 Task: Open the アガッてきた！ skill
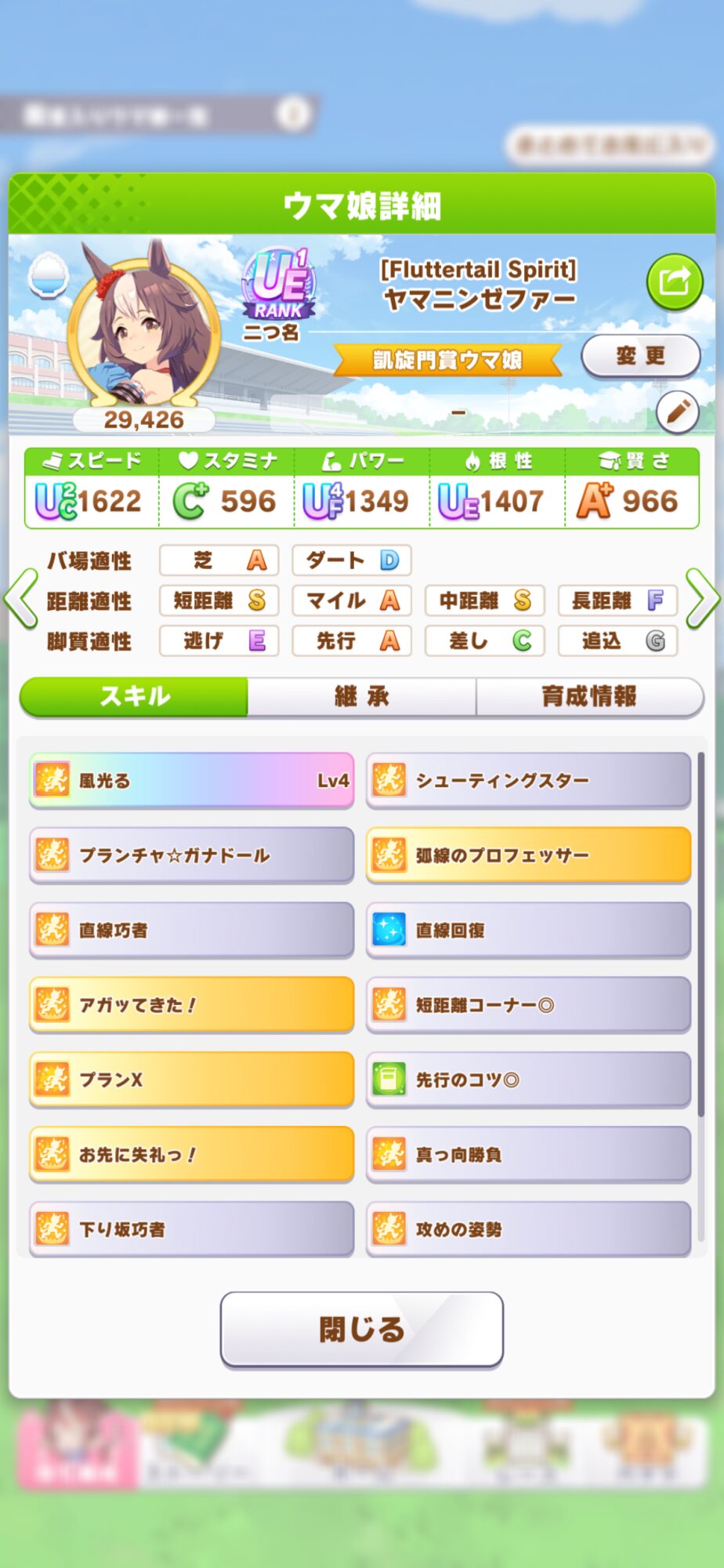192,1004
